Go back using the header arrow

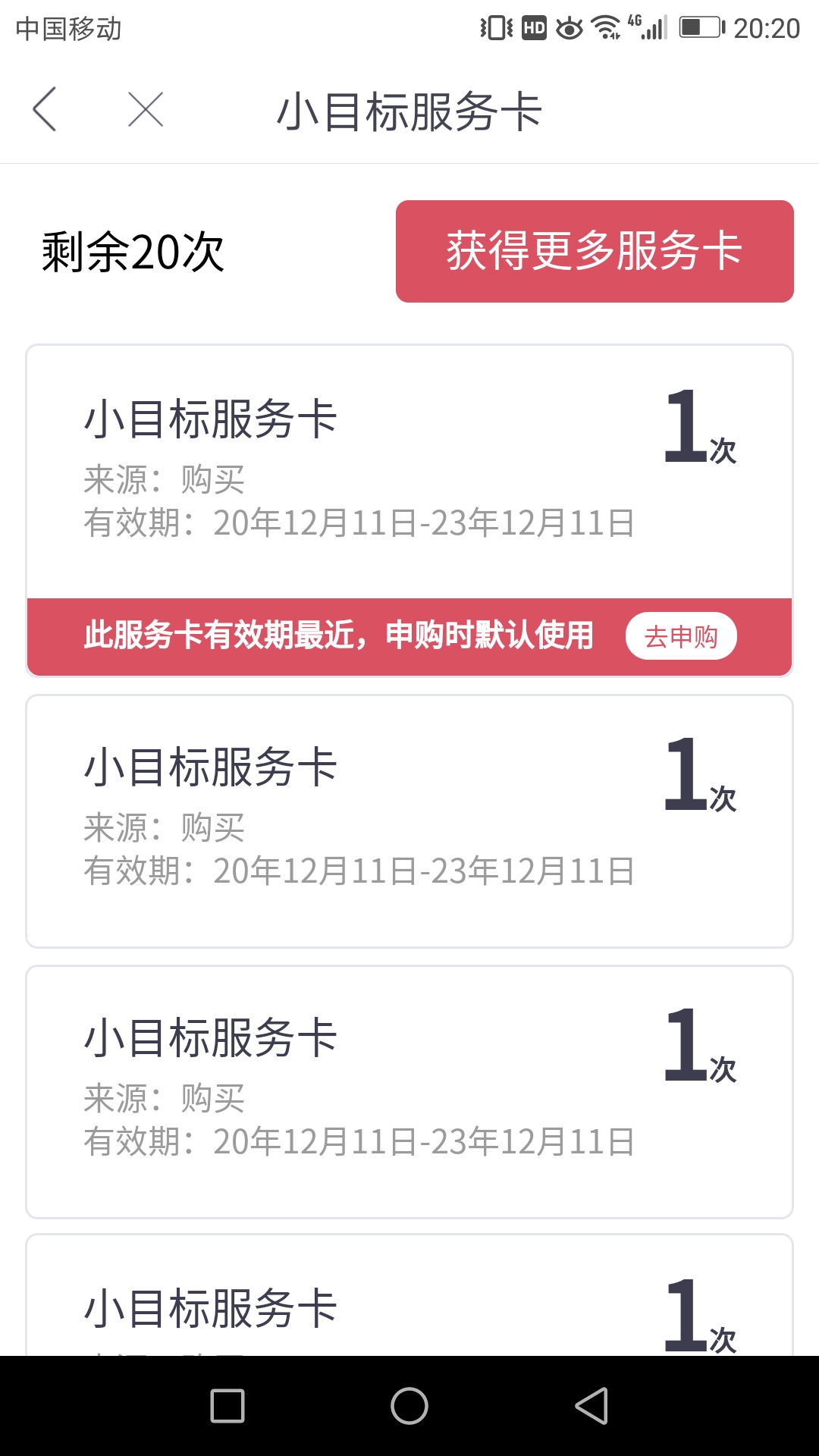click(45, 109)
